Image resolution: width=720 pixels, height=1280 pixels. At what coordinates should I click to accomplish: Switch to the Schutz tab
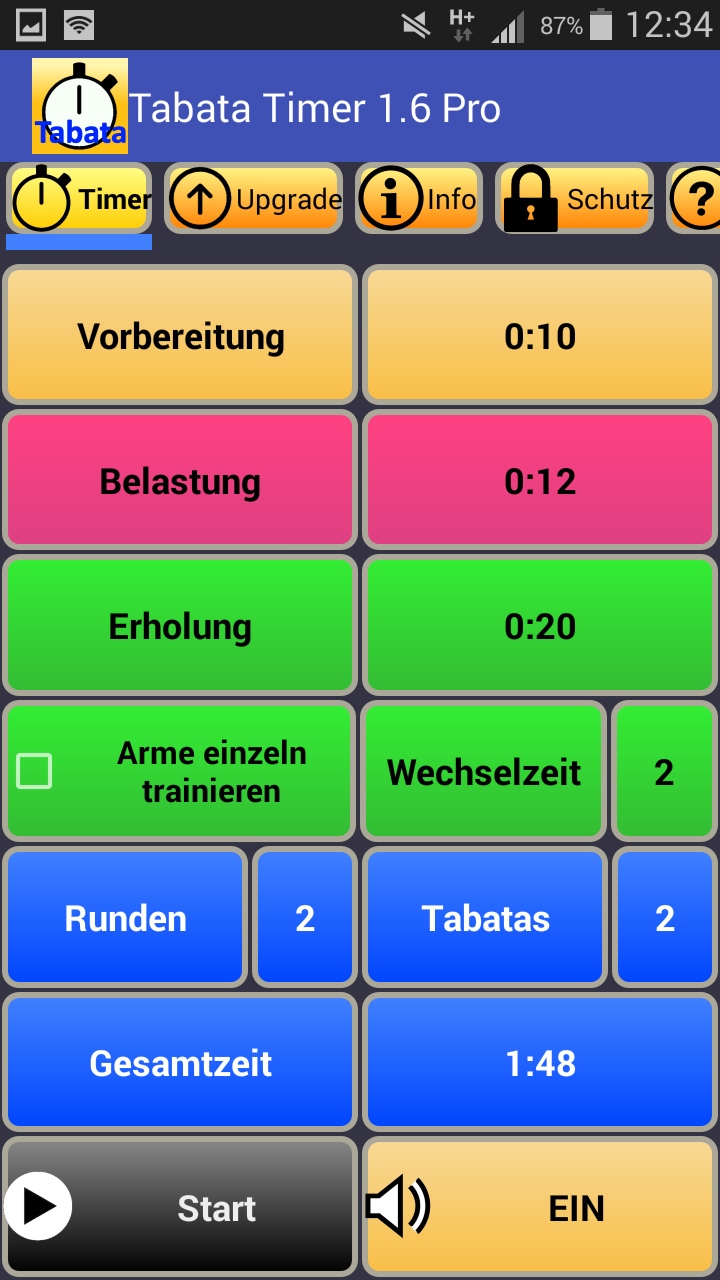coord(575,198)
